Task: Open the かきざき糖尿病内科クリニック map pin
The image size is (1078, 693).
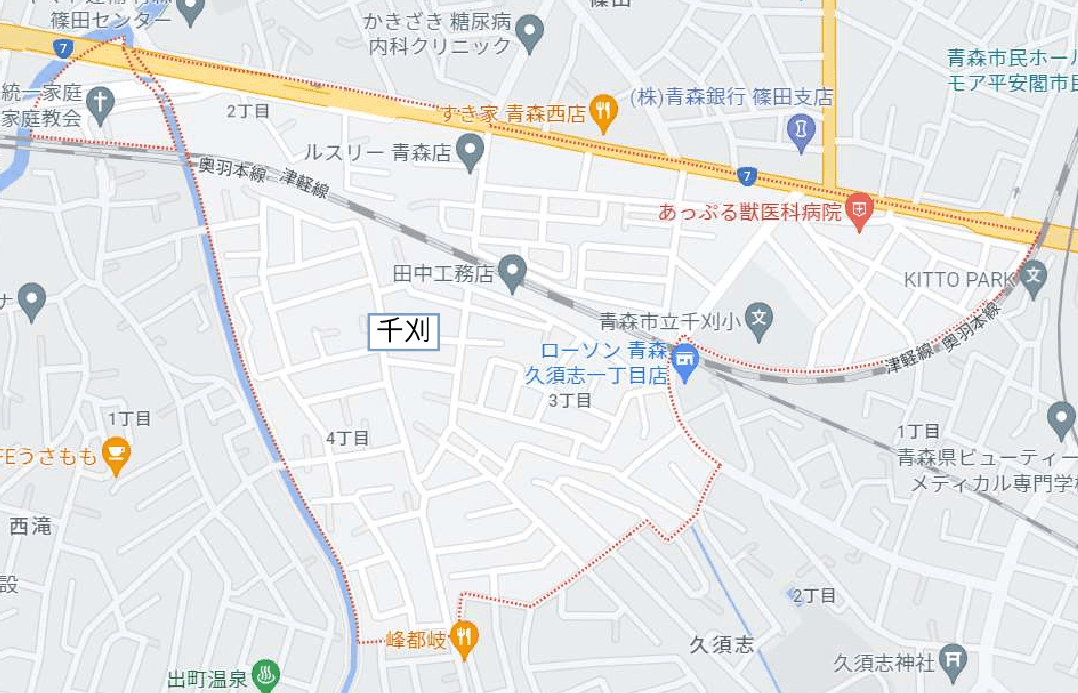Action: coord(531,34)
